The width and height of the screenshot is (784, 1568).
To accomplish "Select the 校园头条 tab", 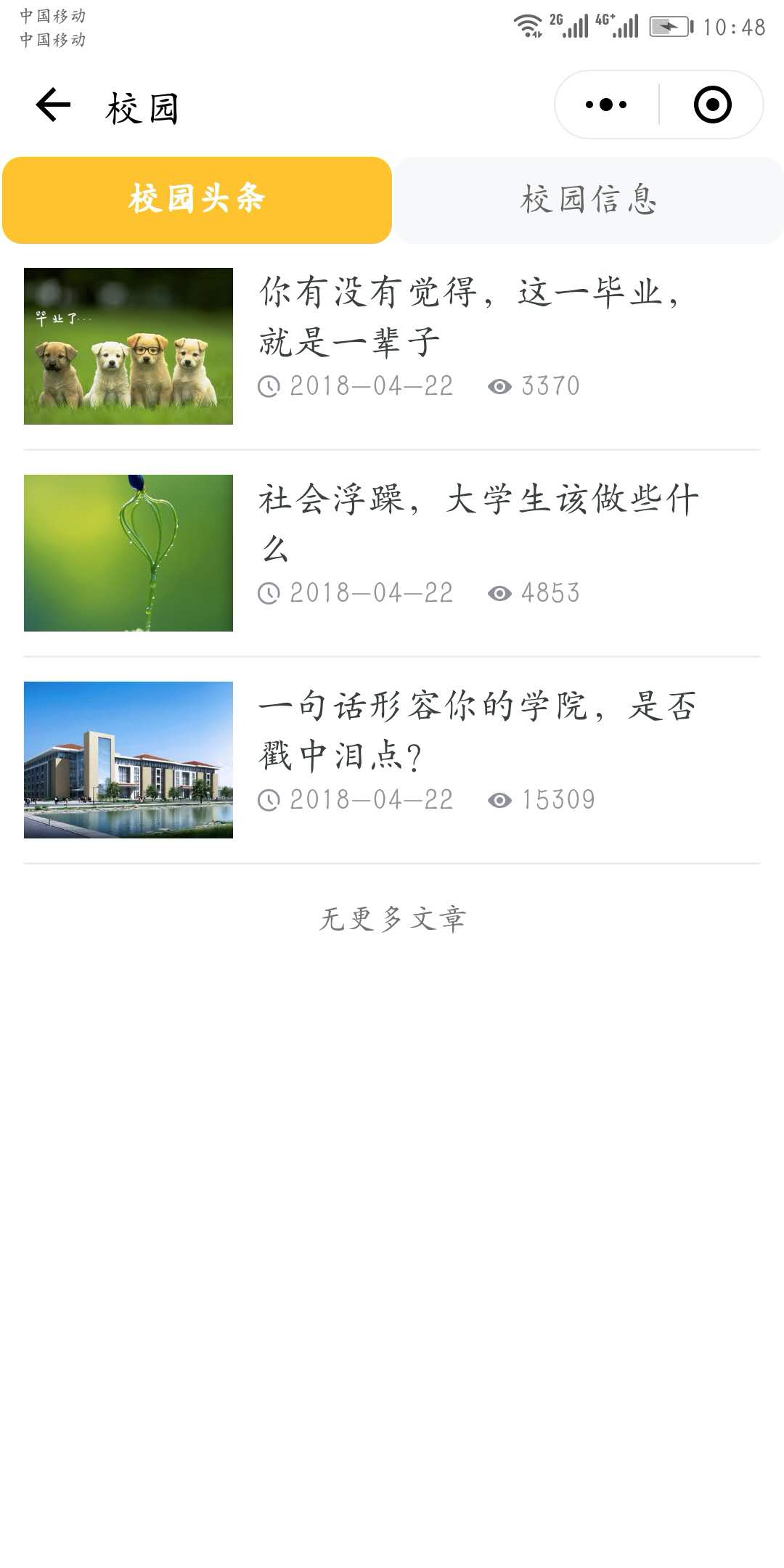I will (x=197, y=200).
